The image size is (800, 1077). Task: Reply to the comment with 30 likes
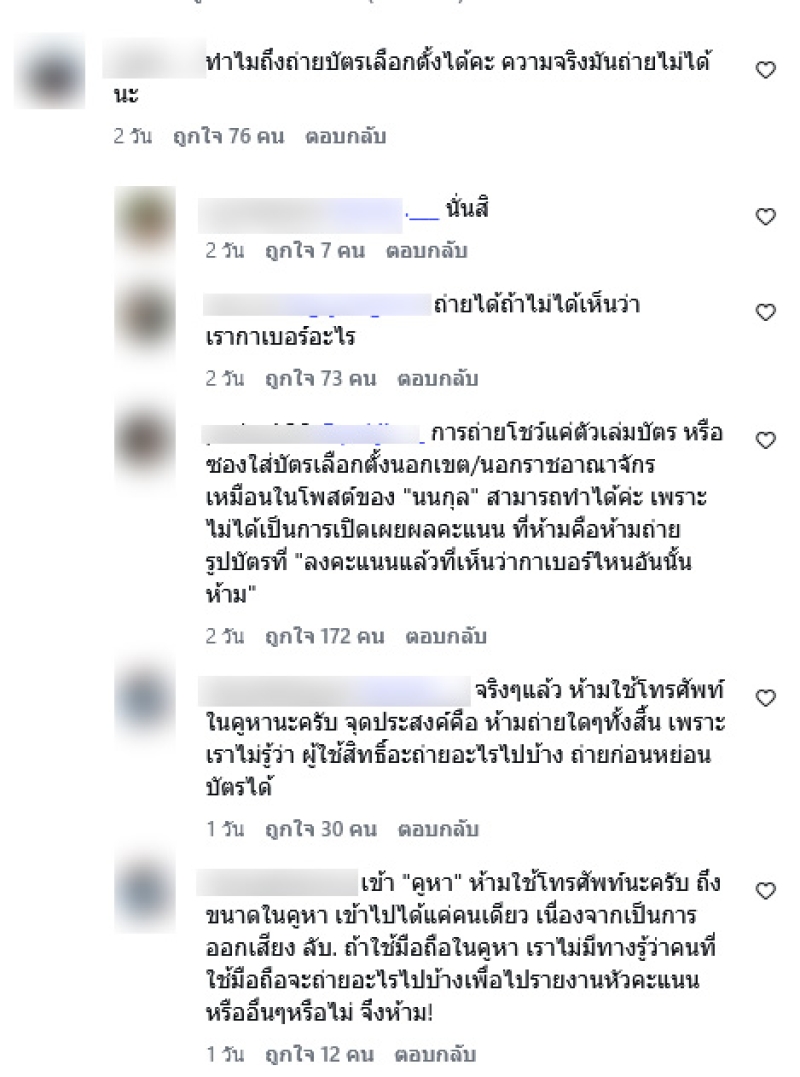pos(437,829)
